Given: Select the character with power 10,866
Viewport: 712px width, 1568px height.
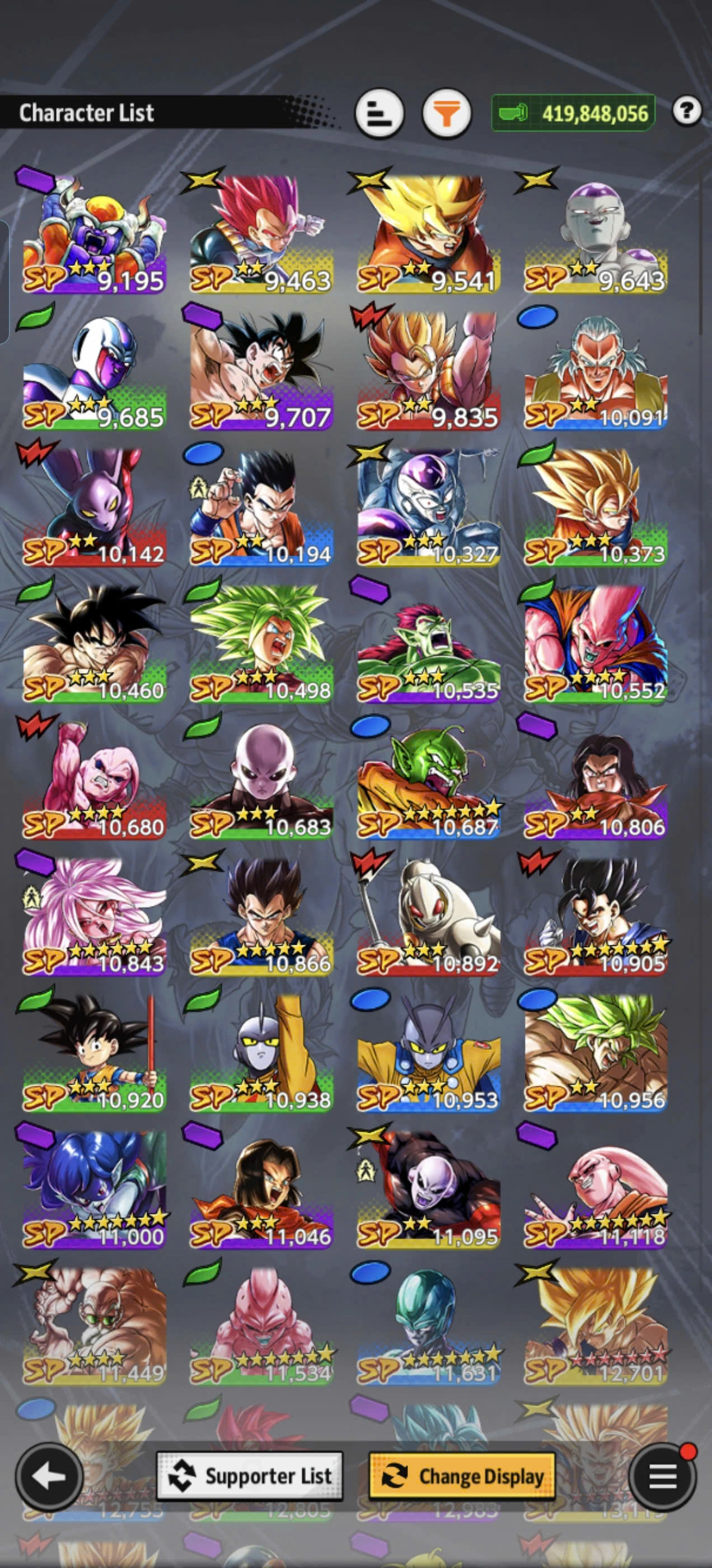Looking at the screenshot, I should pos(261,916).
